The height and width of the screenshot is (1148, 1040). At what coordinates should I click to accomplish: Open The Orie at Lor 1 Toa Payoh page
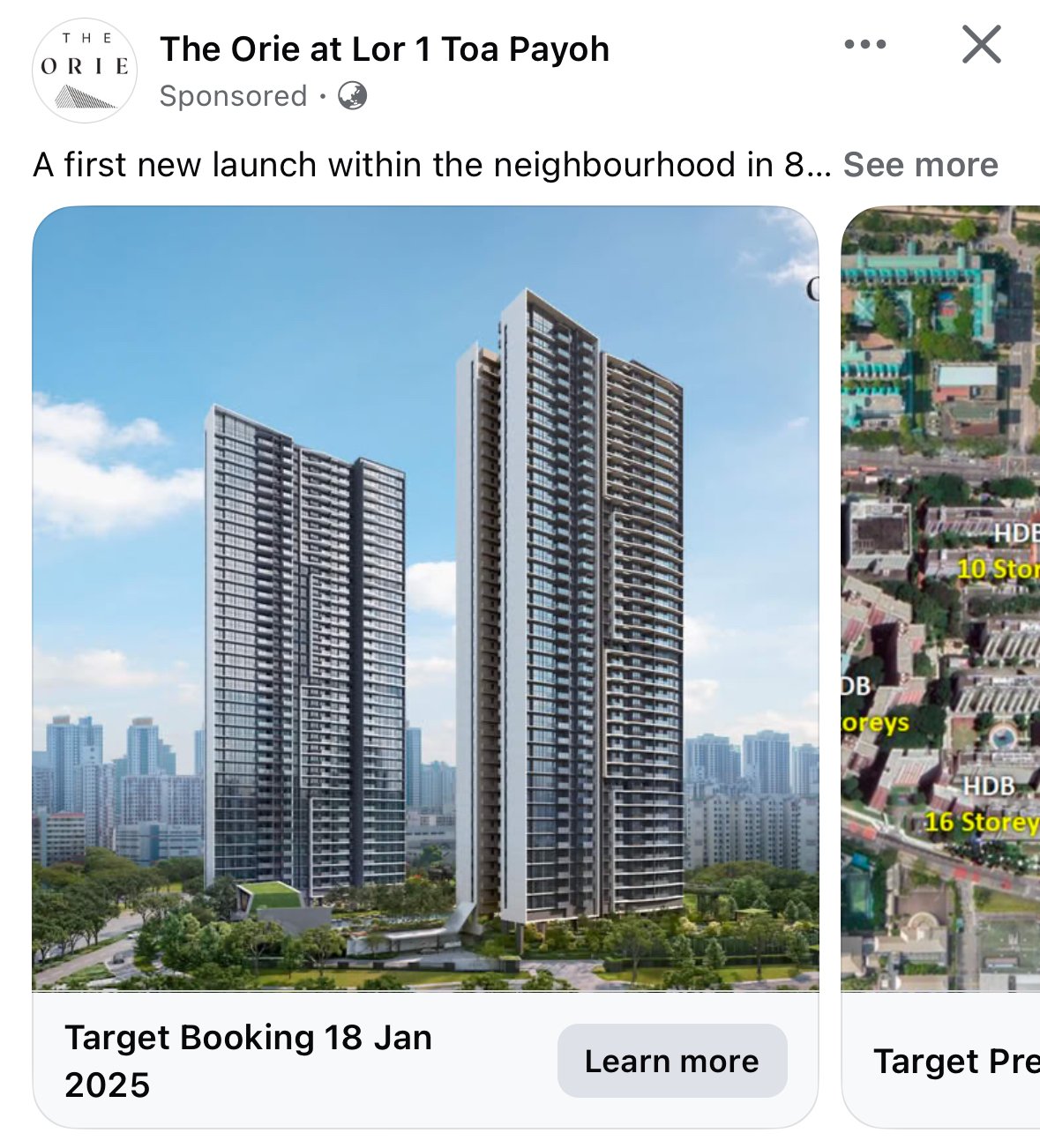[x=385, y=49]
